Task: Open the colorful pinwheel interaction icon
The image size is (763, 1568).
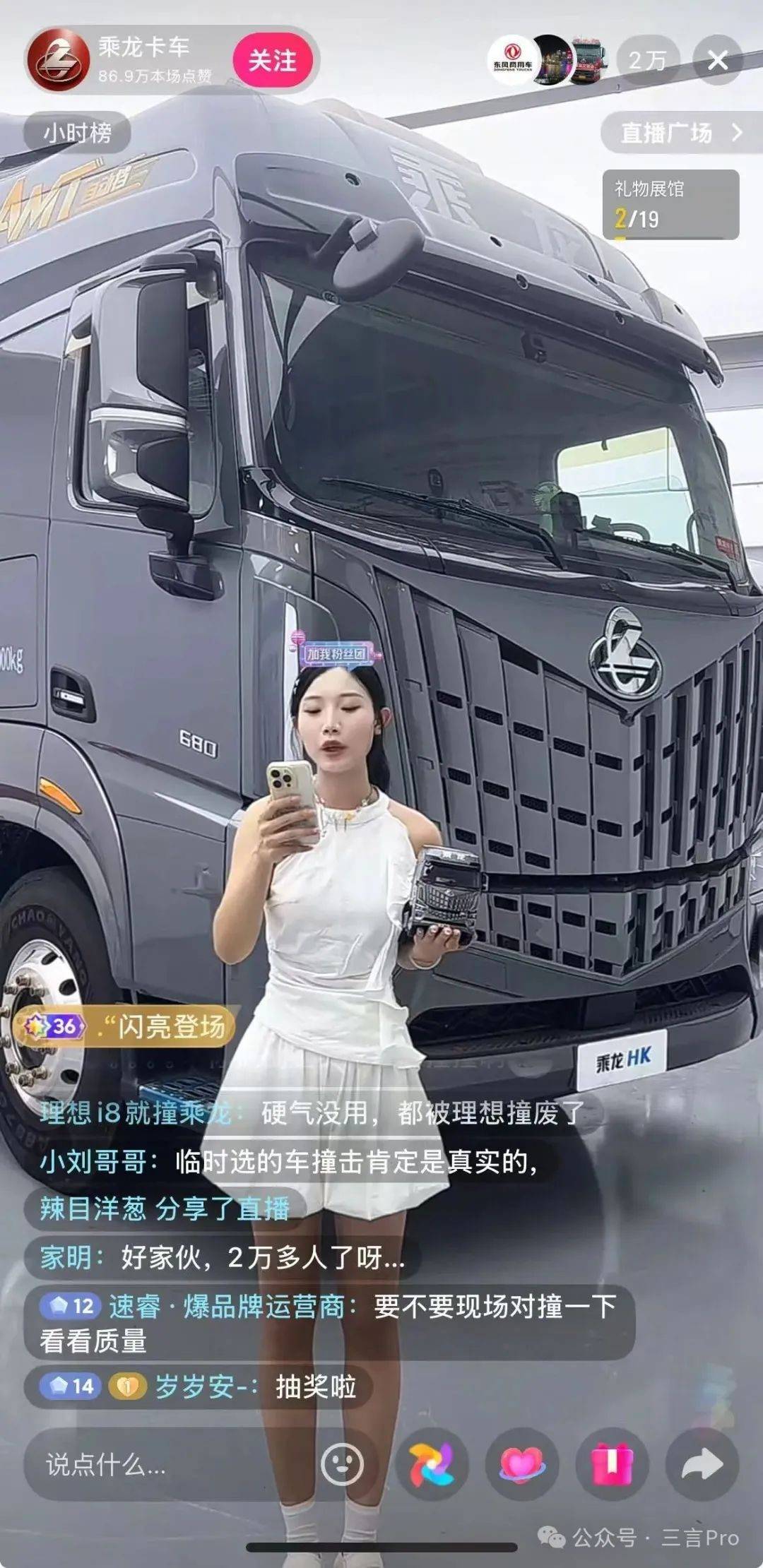Action: coord(432,1464)
